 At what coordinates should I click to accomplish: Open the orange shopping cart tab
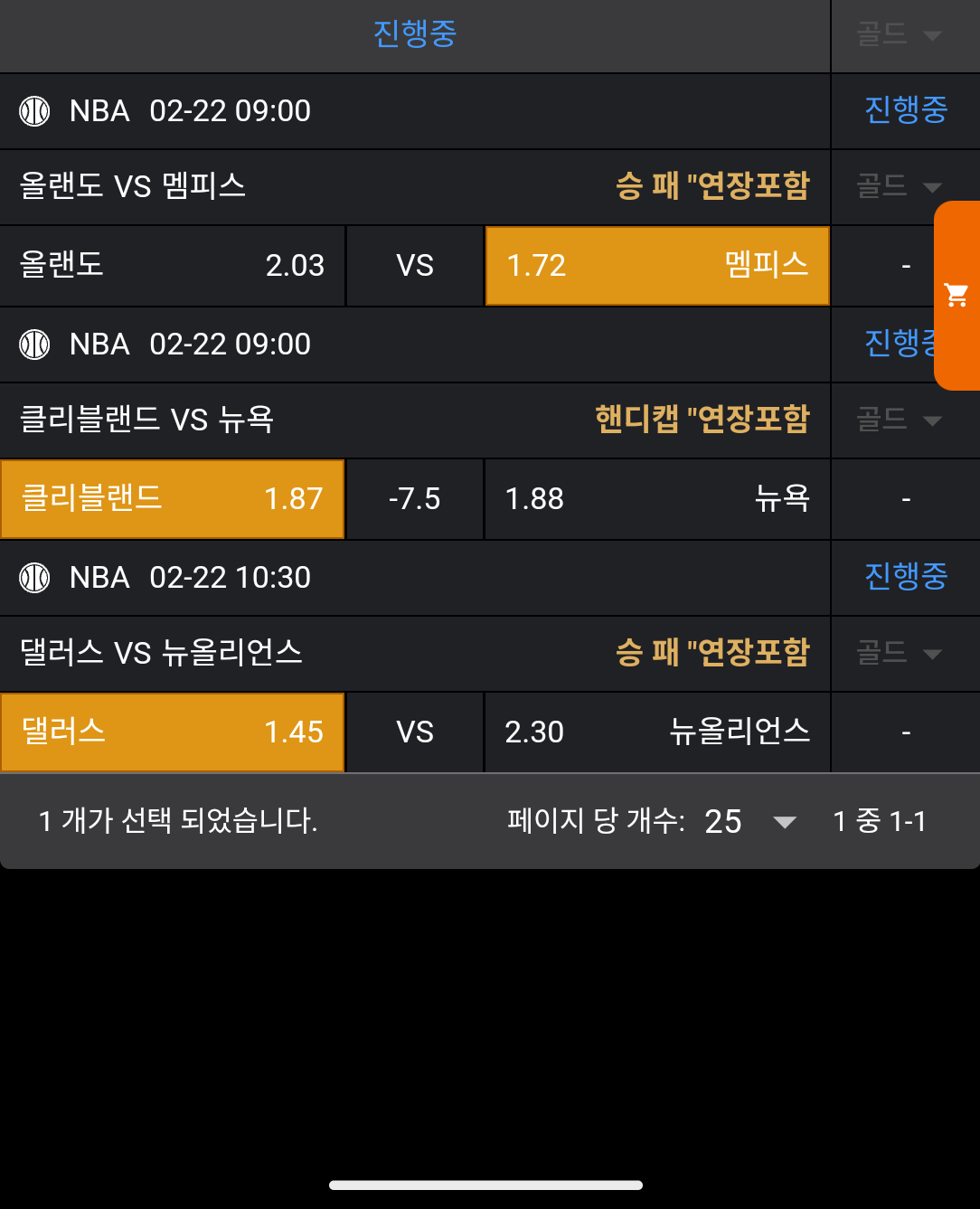956,295
